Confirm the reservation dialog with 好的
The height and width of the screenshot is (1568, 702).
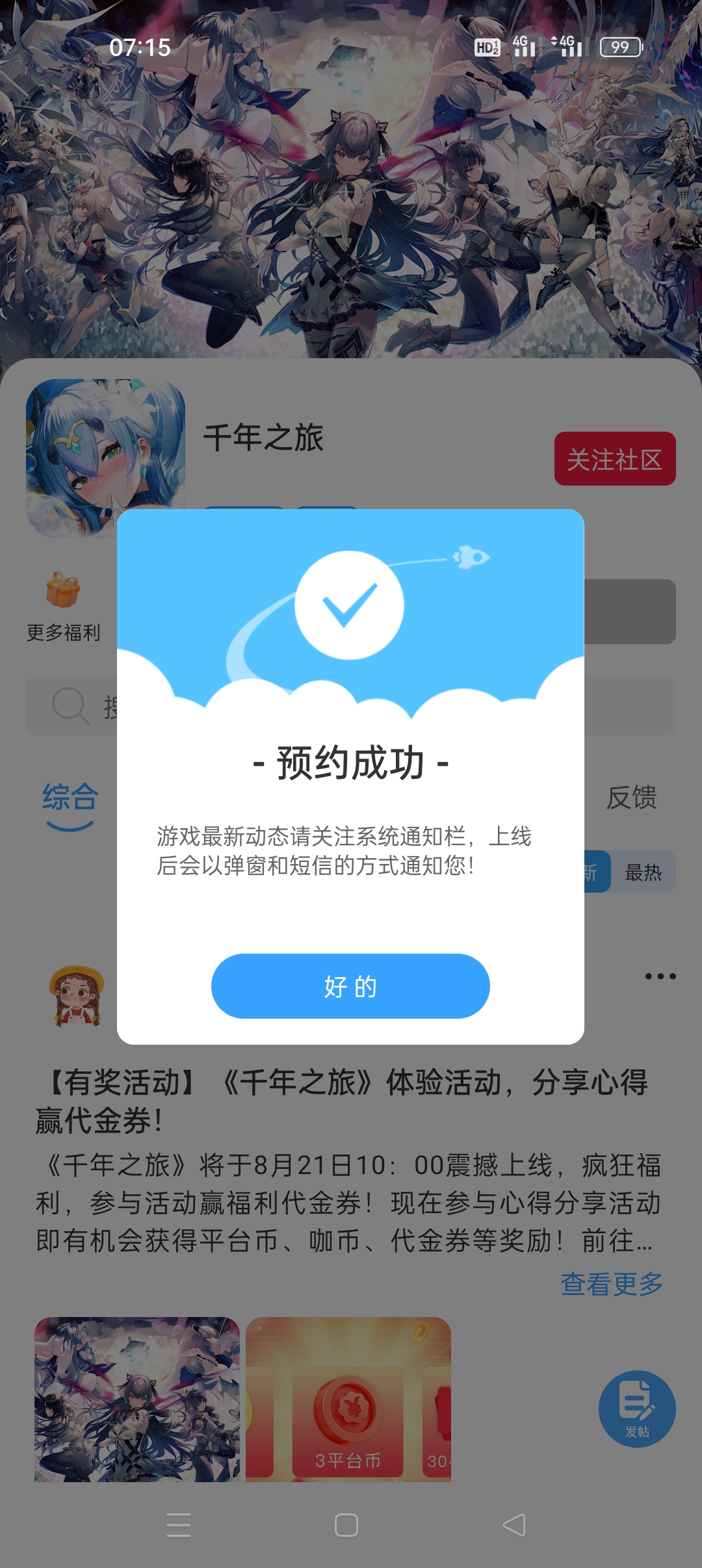tap(350, 986)
